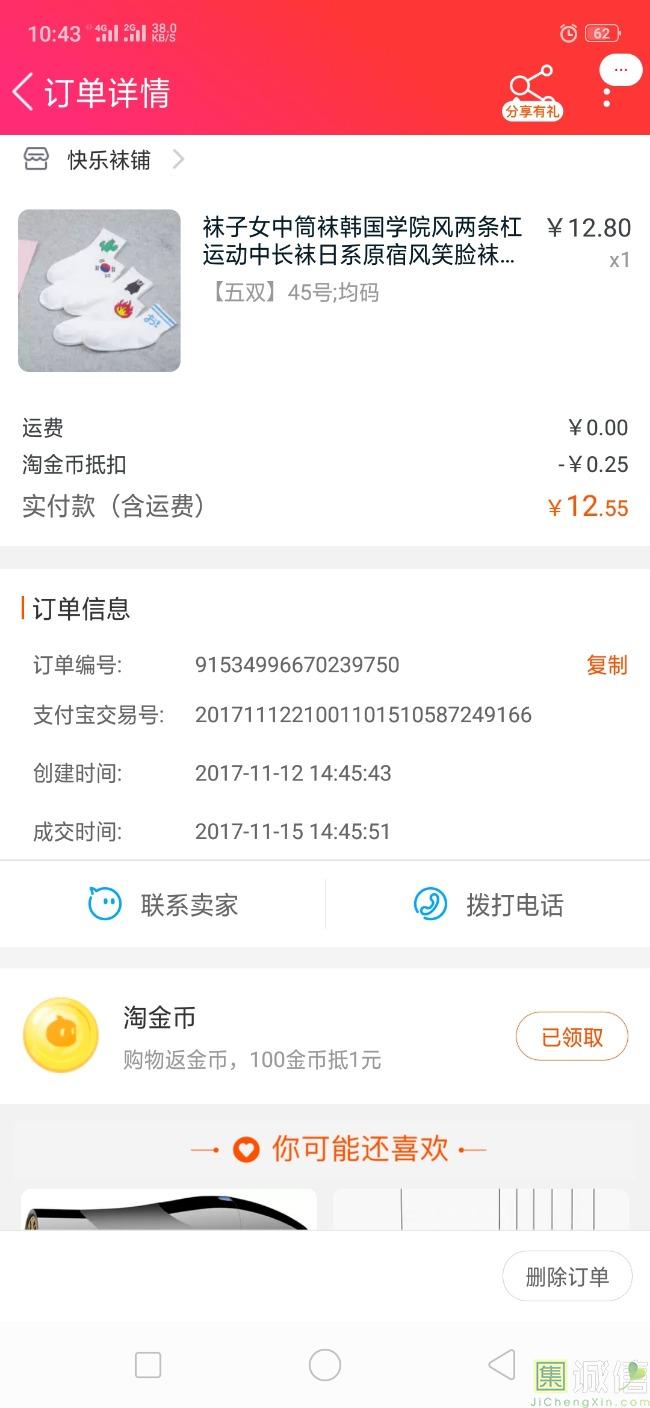650x1408 pixels.
Task: Open the second recommended product card
Action: point(480,1210)
